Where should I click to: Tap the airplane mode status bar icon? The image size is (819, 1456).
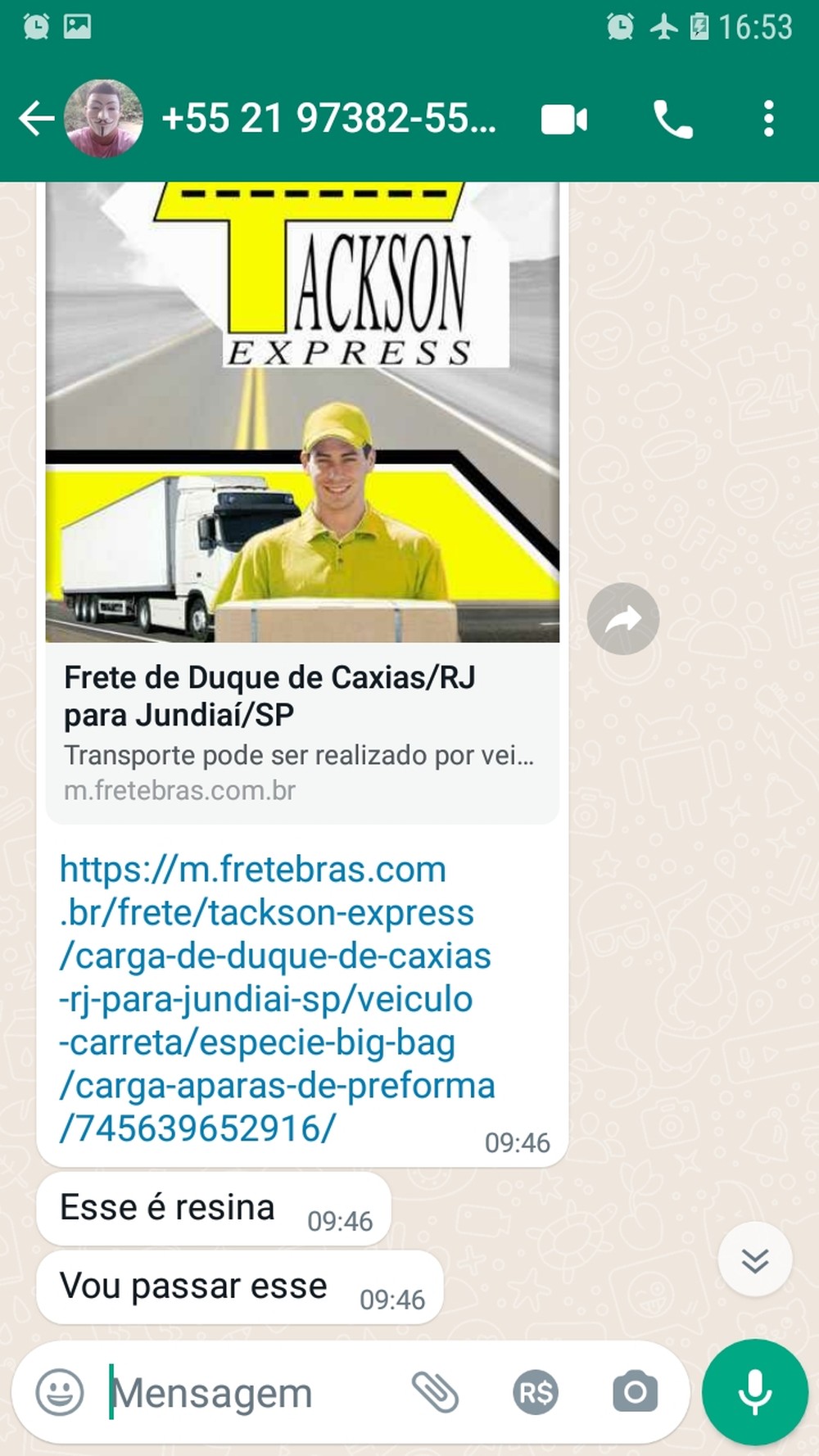click(x=665, y=25)
